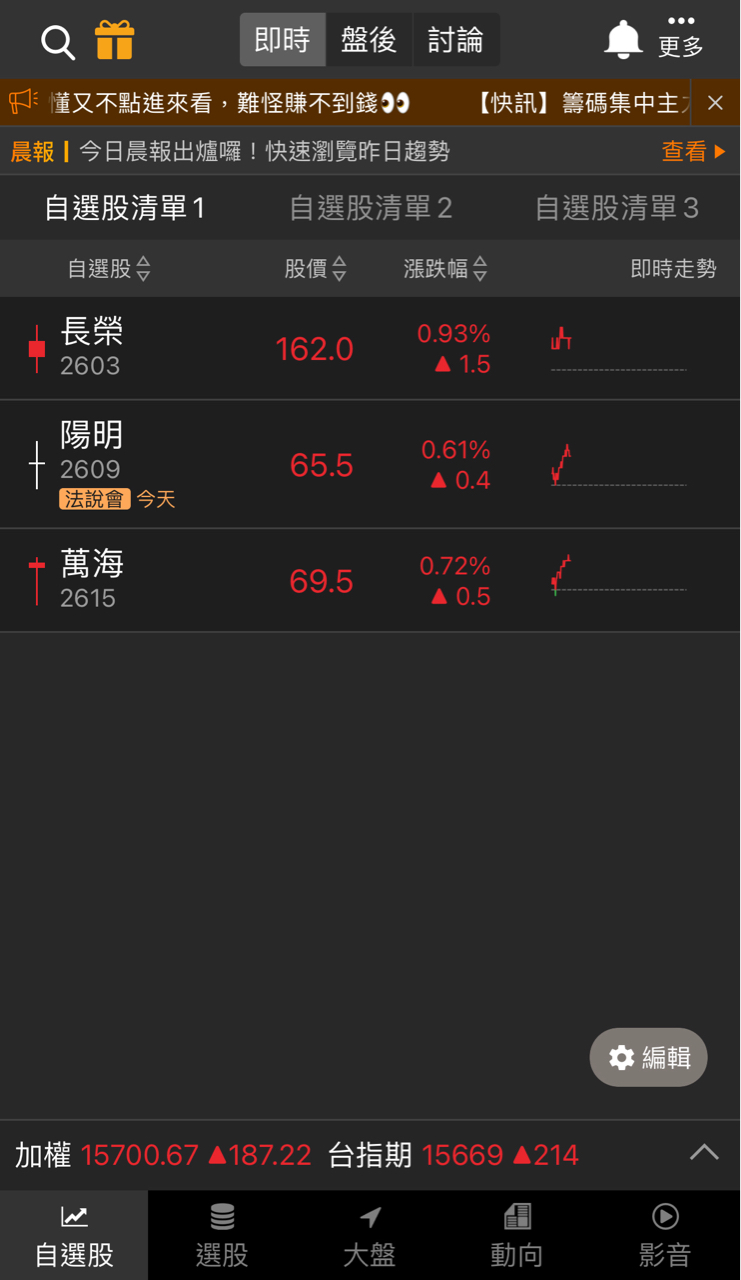741x1280 pixels.
Task: Go to the 選股 tab
Action: (222, 1236)
